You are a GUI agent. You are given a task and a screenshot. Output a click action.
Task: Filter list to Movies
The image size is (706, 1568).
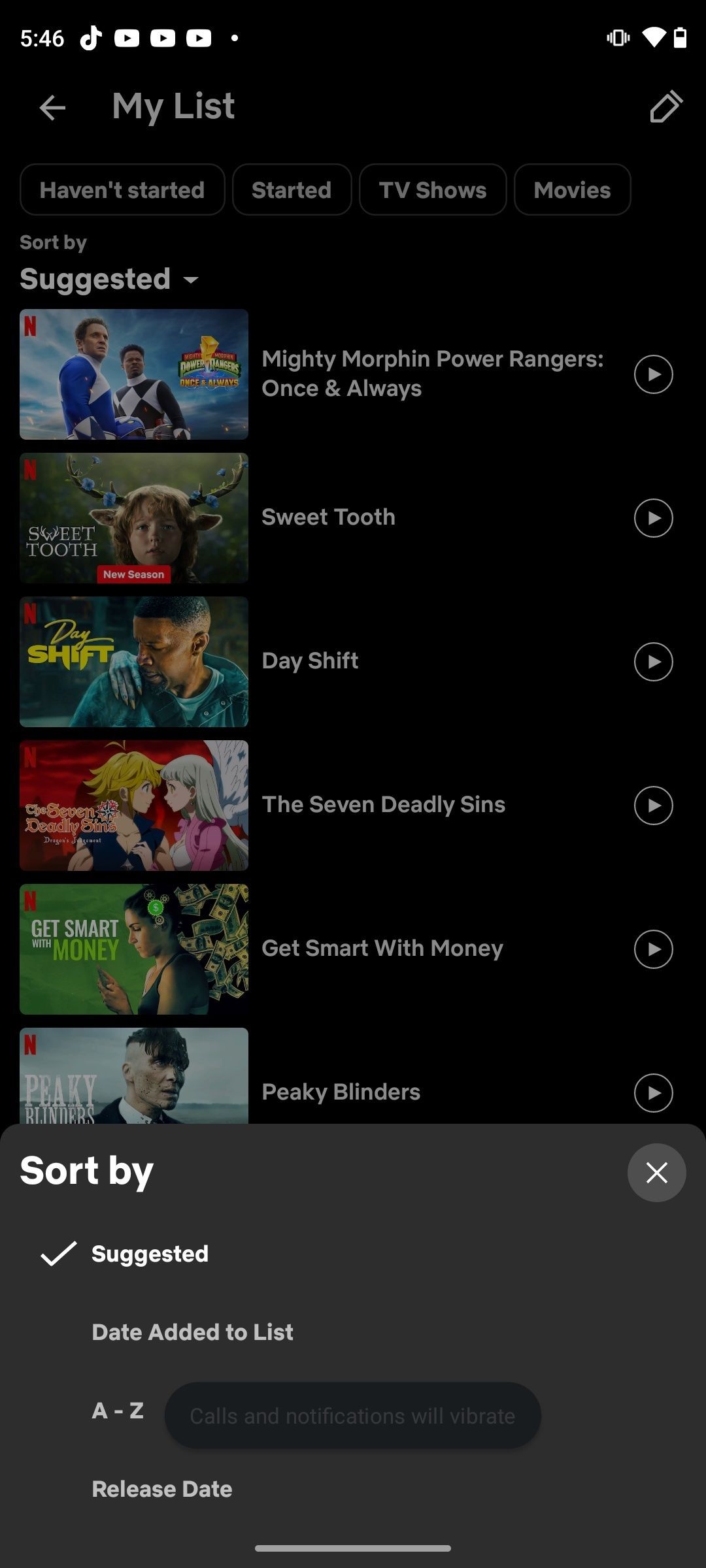click(x=572, y=189)
